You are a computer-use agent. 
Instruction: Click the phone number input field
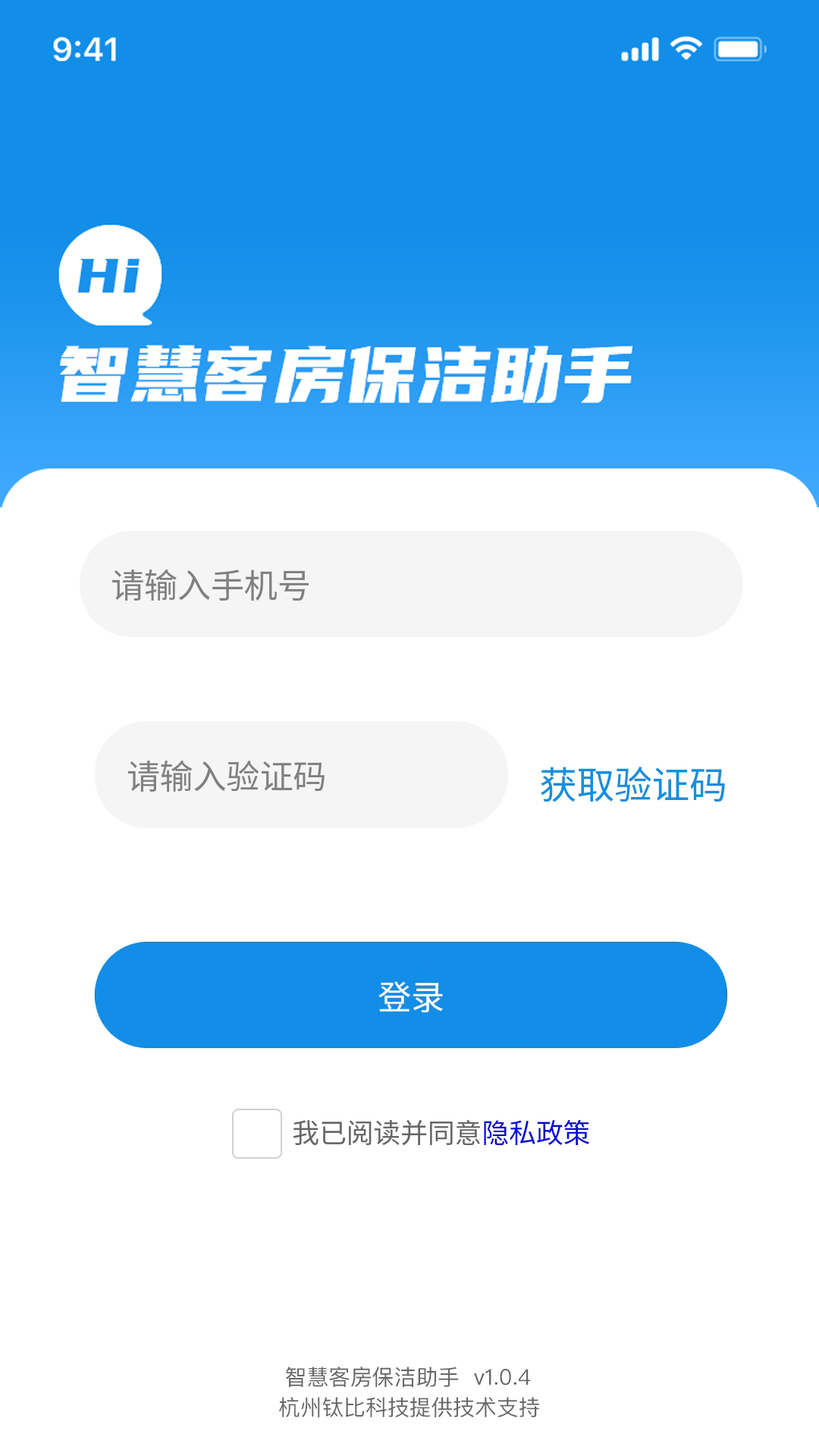point(409,583)
